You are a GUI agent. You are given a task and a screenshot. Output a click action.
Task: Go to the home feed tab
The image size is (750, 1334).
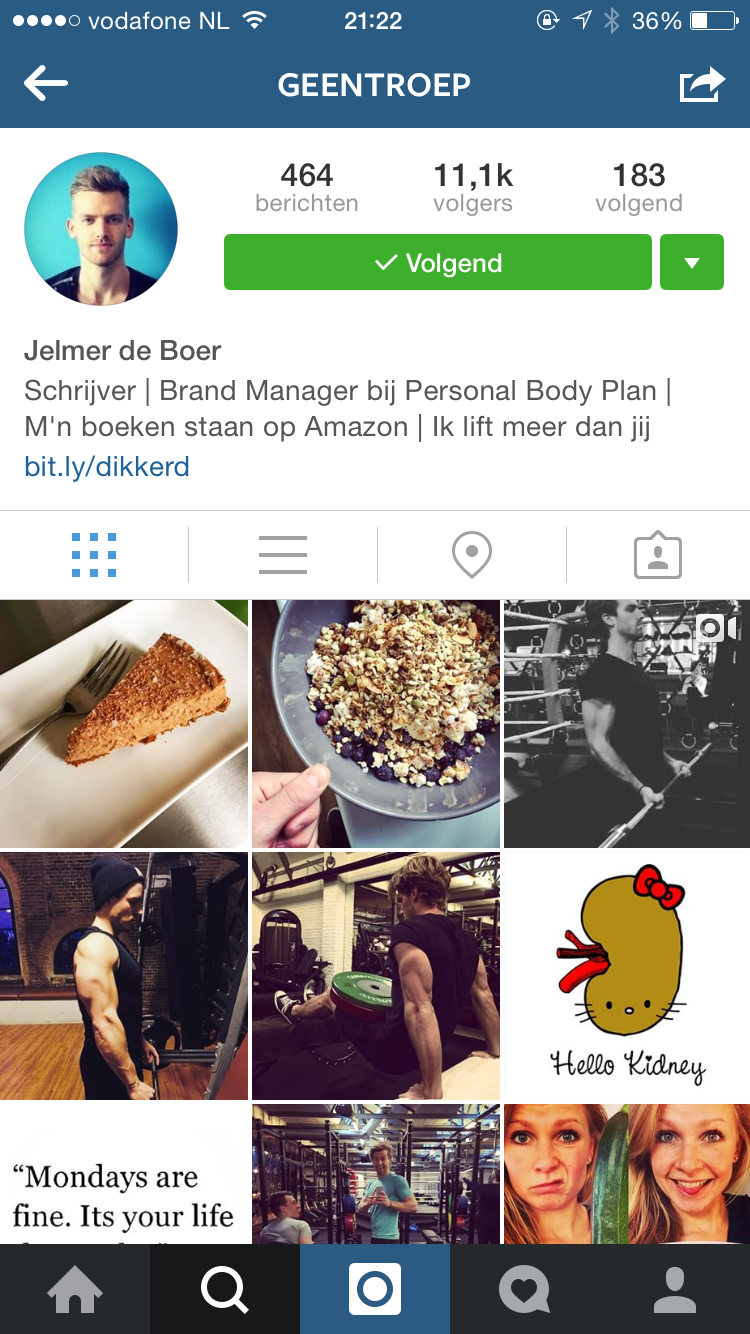[x=75, y=1289]
